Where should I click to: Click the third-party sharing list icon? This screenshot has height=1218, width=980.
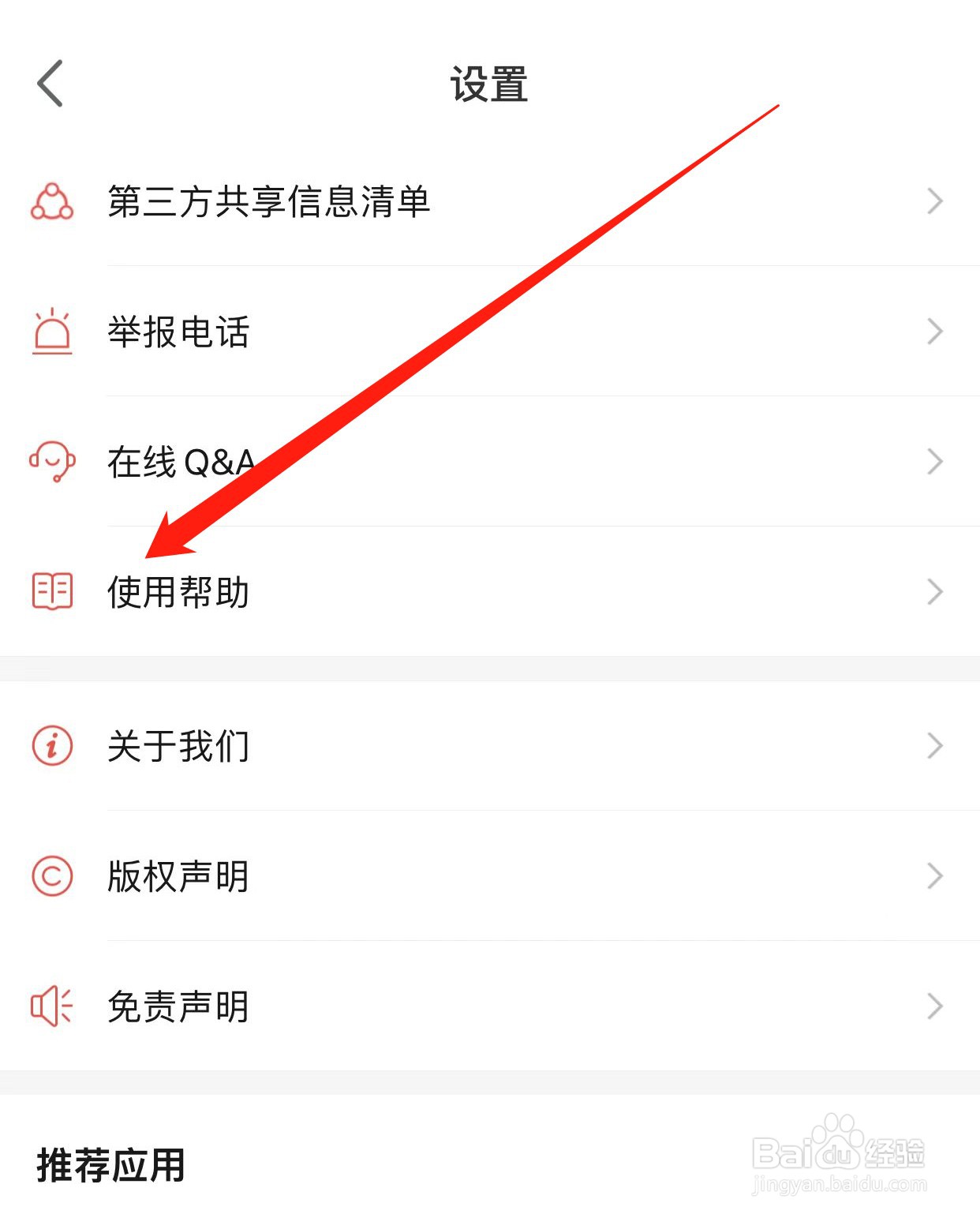[52, 203]
